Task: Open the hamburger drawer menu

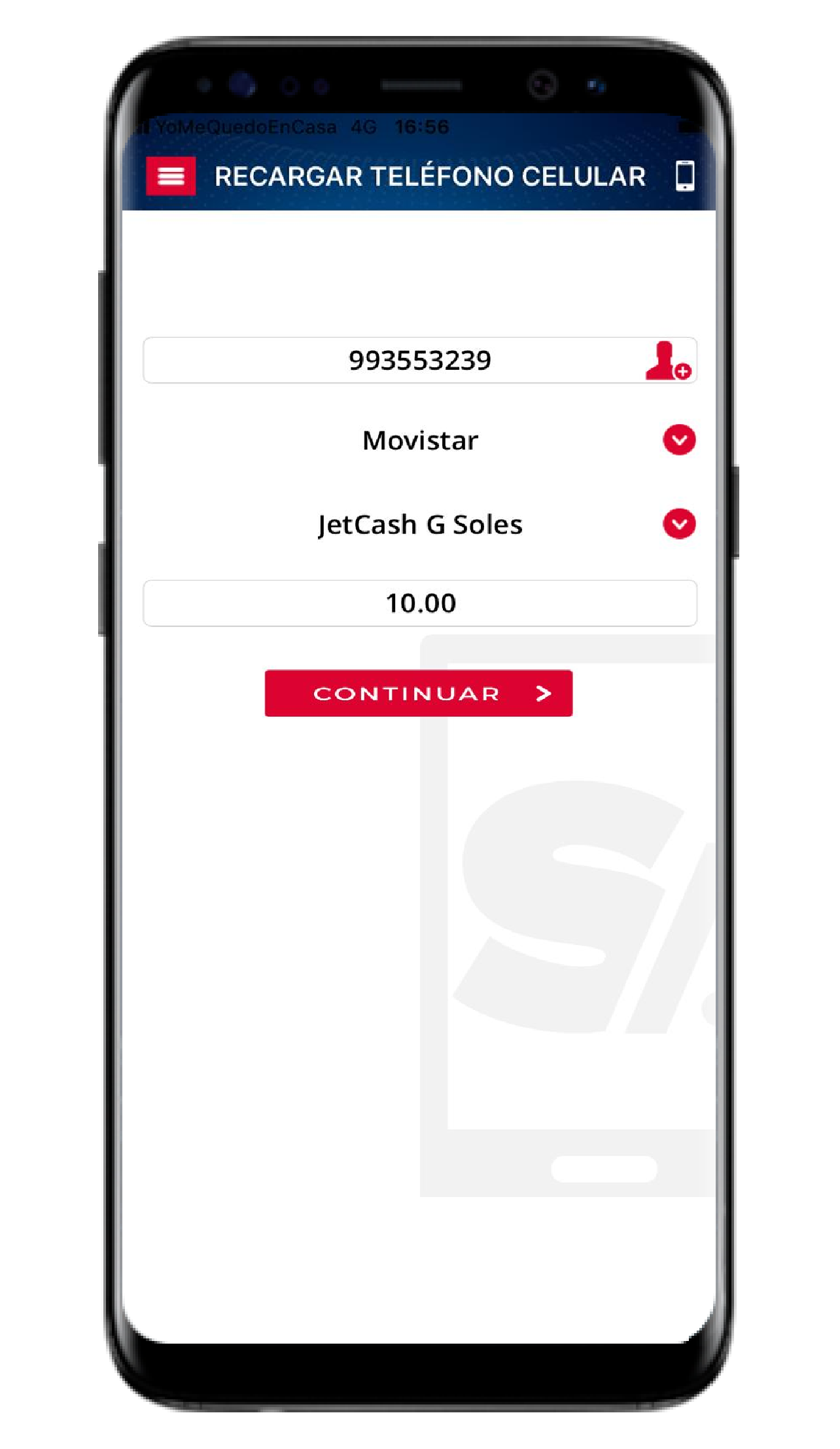Action: point(171,176)
